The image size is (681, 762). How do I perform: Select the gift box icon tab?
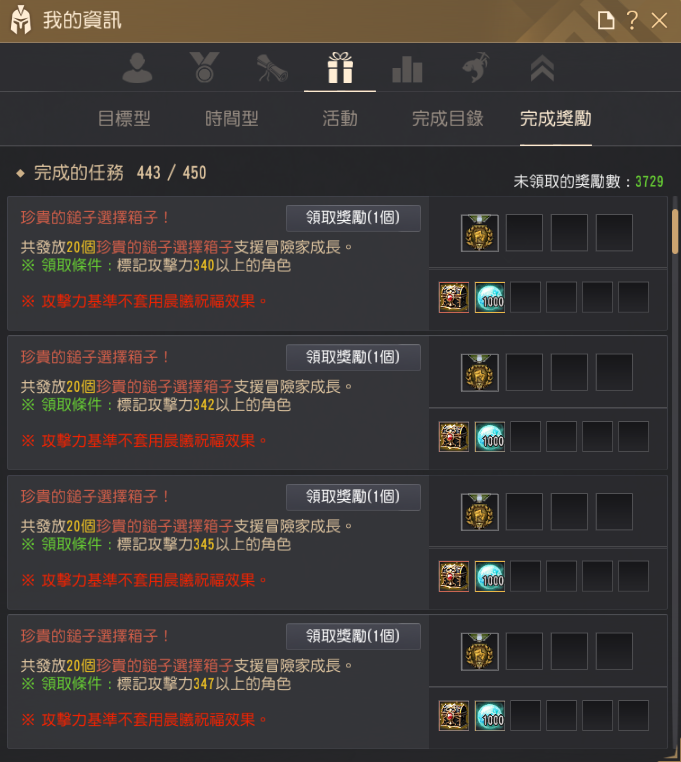coord(340,68)
